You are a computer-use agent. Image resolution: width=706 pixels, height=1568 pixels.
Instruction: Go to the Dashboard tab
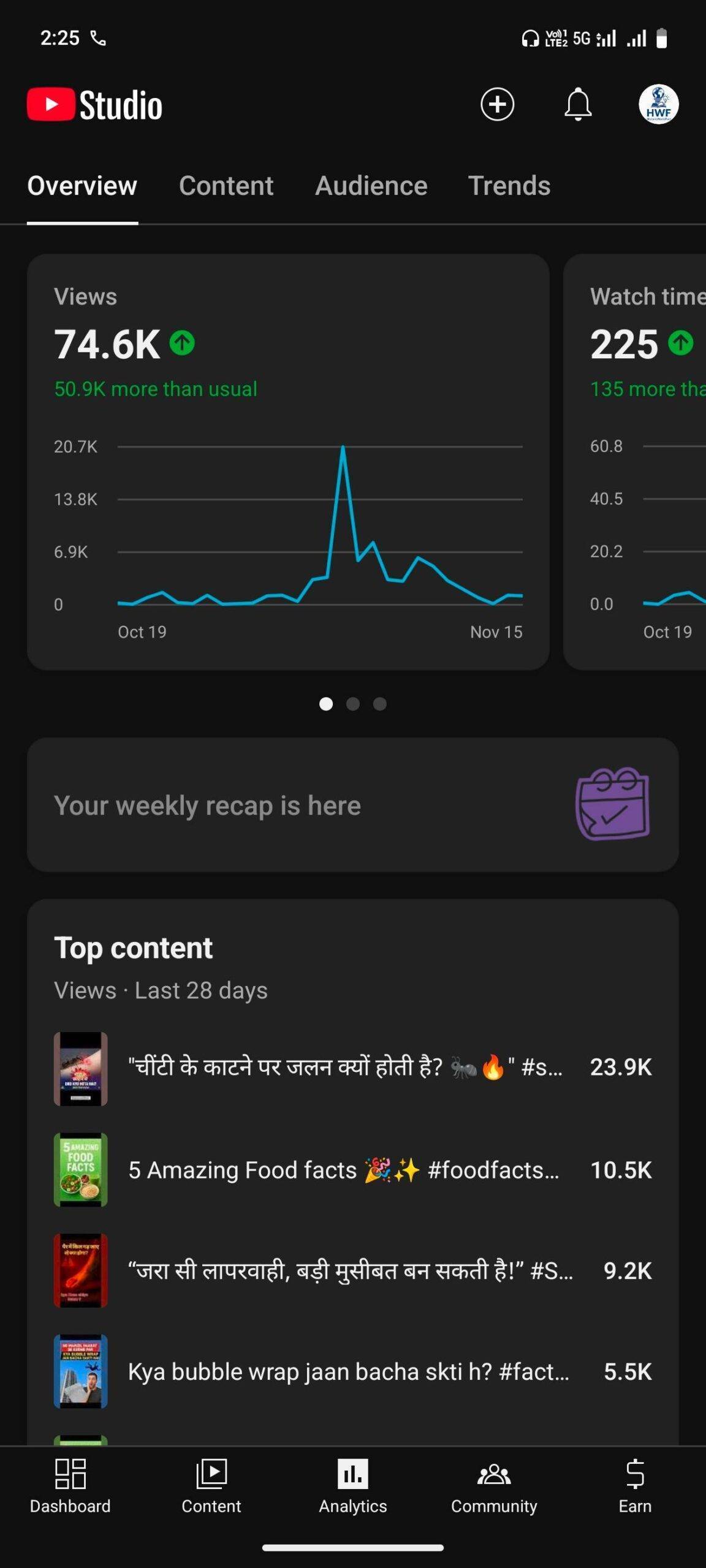[x=70, y=1485]
